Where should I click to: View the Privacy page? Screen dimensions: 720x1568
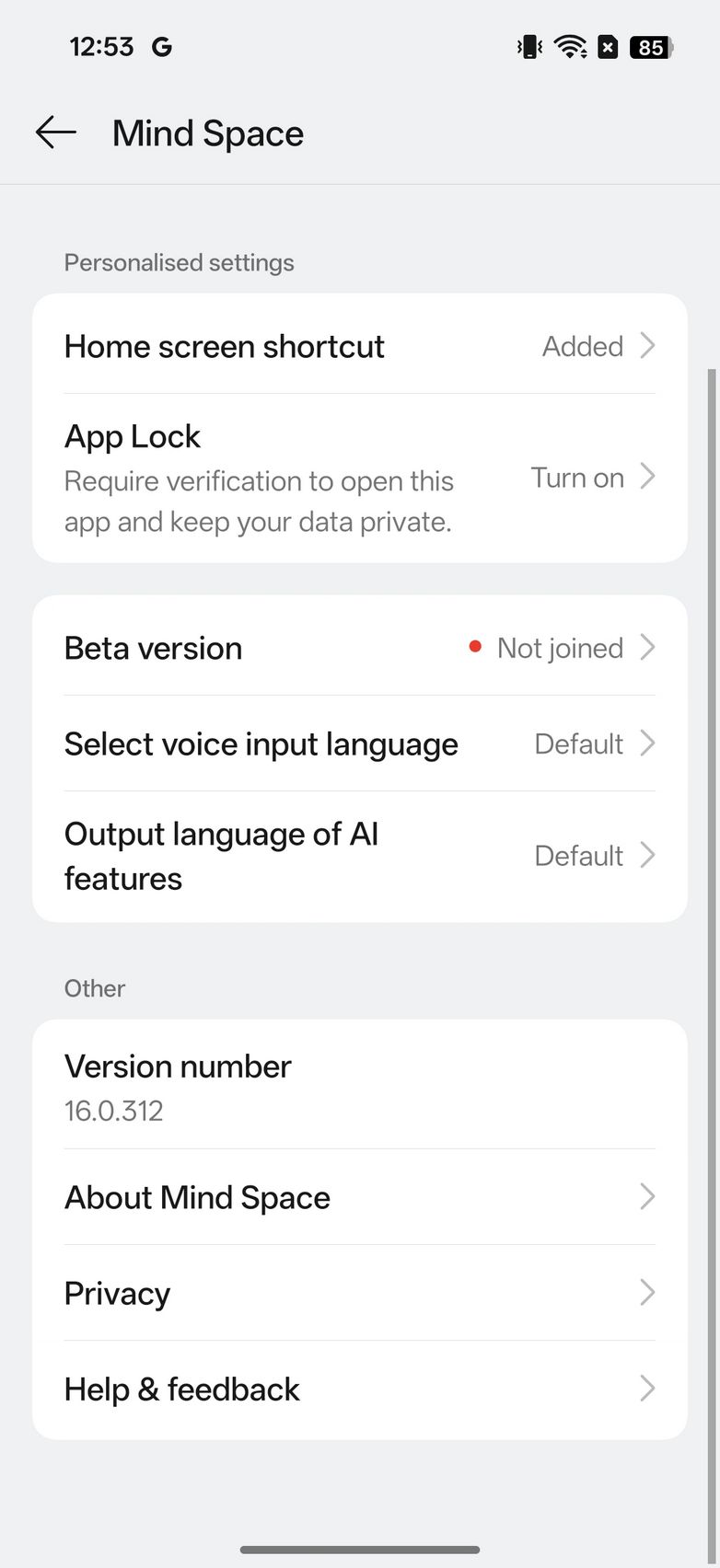point(359,1293)
